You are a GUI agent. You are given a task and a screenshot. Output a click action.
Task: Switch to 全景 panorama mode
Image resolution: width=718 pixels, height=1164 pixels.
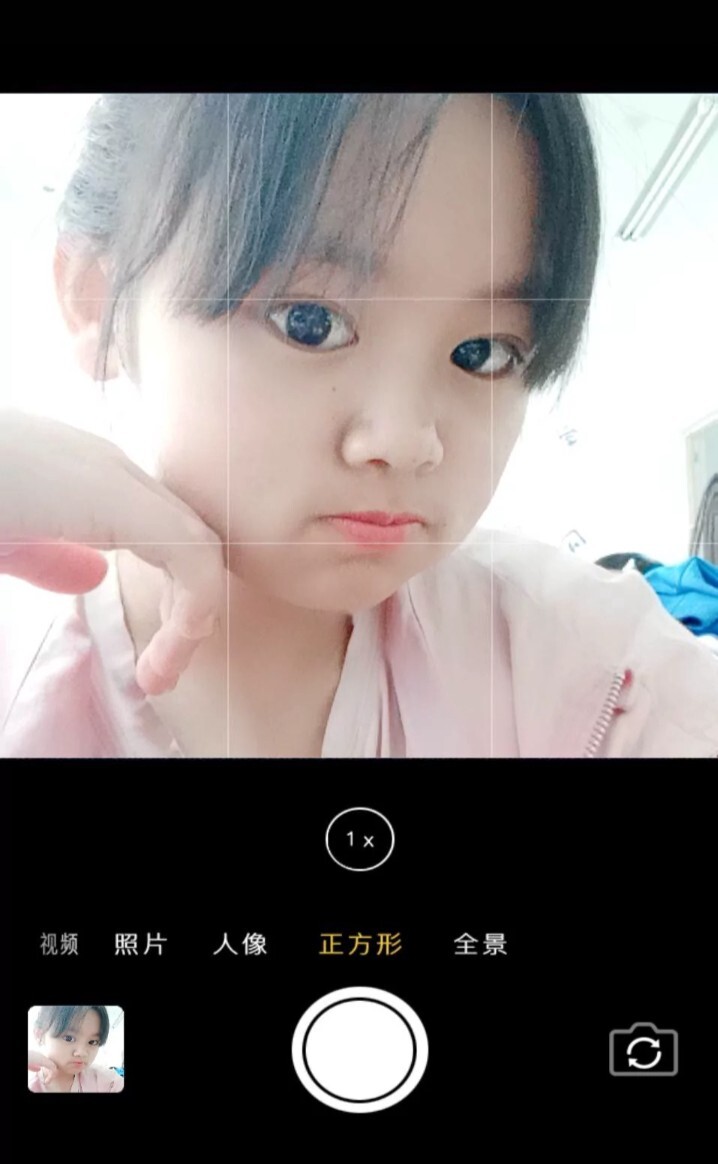(481, 944)
